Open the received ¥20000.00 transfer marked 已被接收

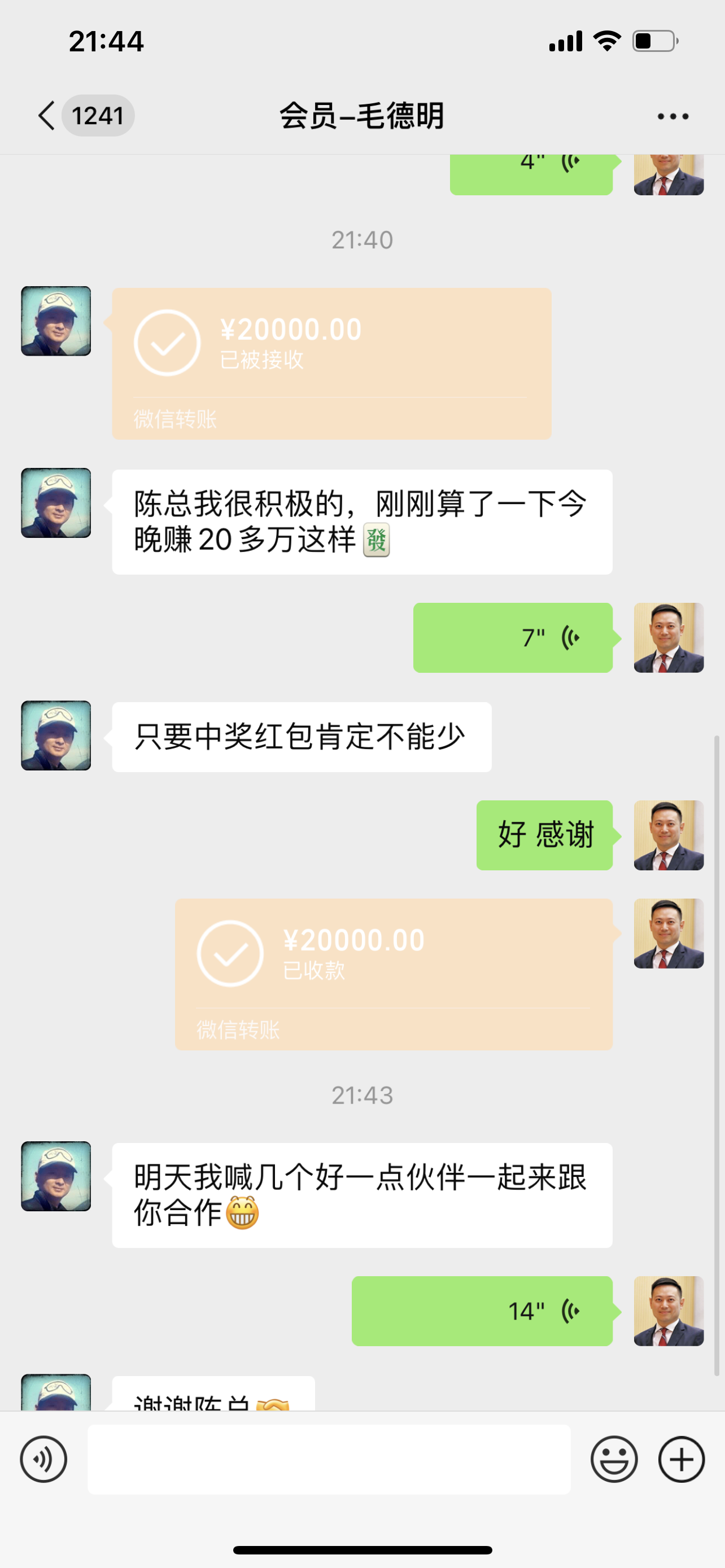(x=331, y=363)
